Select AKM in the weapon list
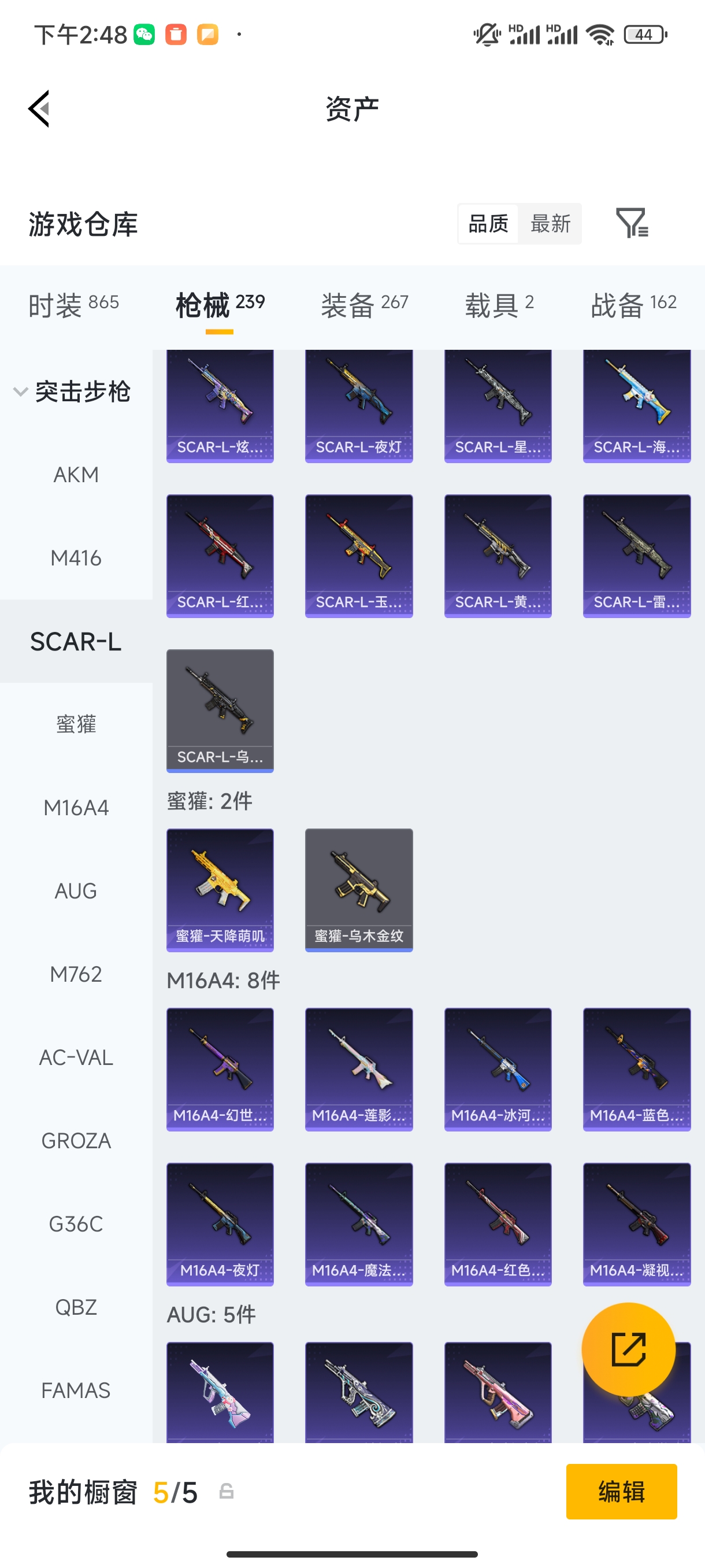Image resolution: width=705 pixels, height=1568 pixels. [x=76, y=475]
